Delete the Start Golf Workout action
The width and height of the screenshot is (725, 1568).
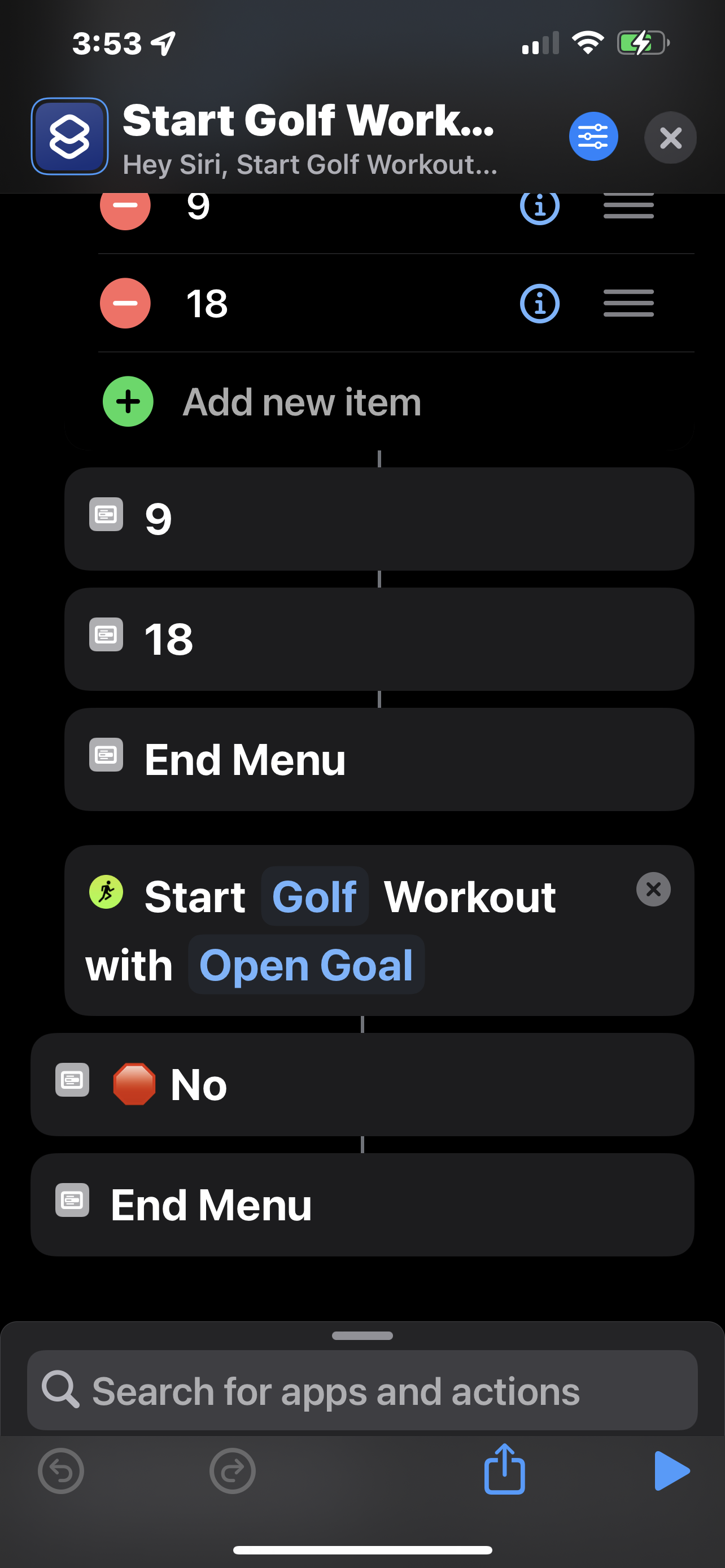[x=653, y=890]
